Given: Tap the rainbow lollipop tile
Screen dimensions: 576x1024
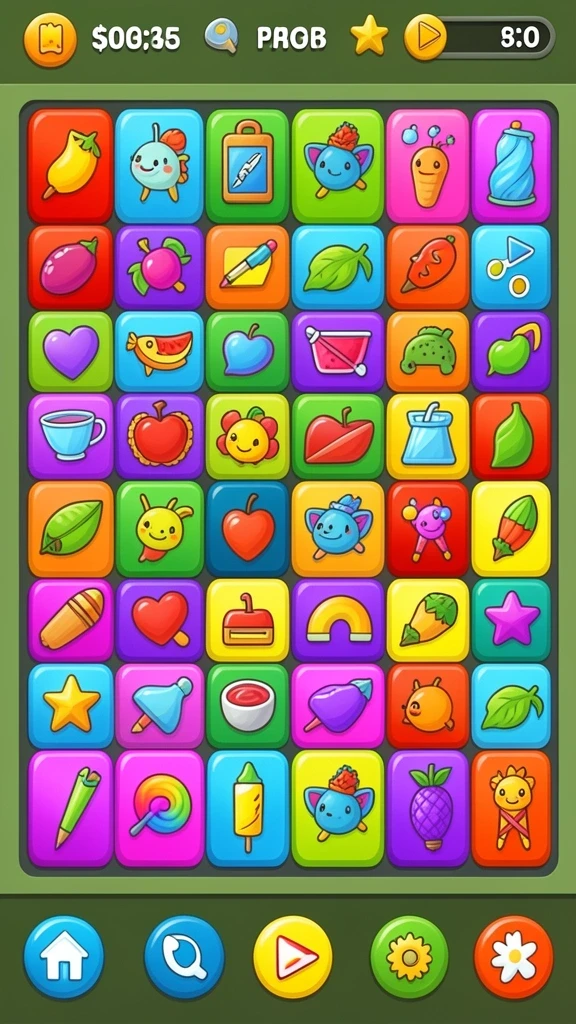Looking at the screenshot, I should click(159, 808).
